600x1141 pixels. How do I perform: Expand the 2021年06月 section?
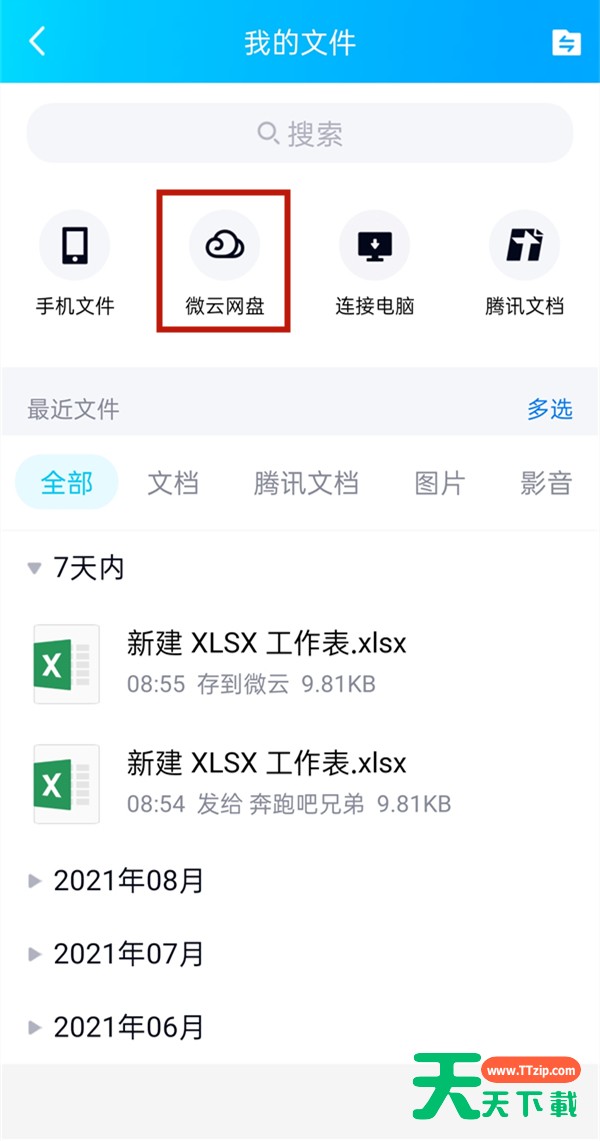[x=116, y=1027]
